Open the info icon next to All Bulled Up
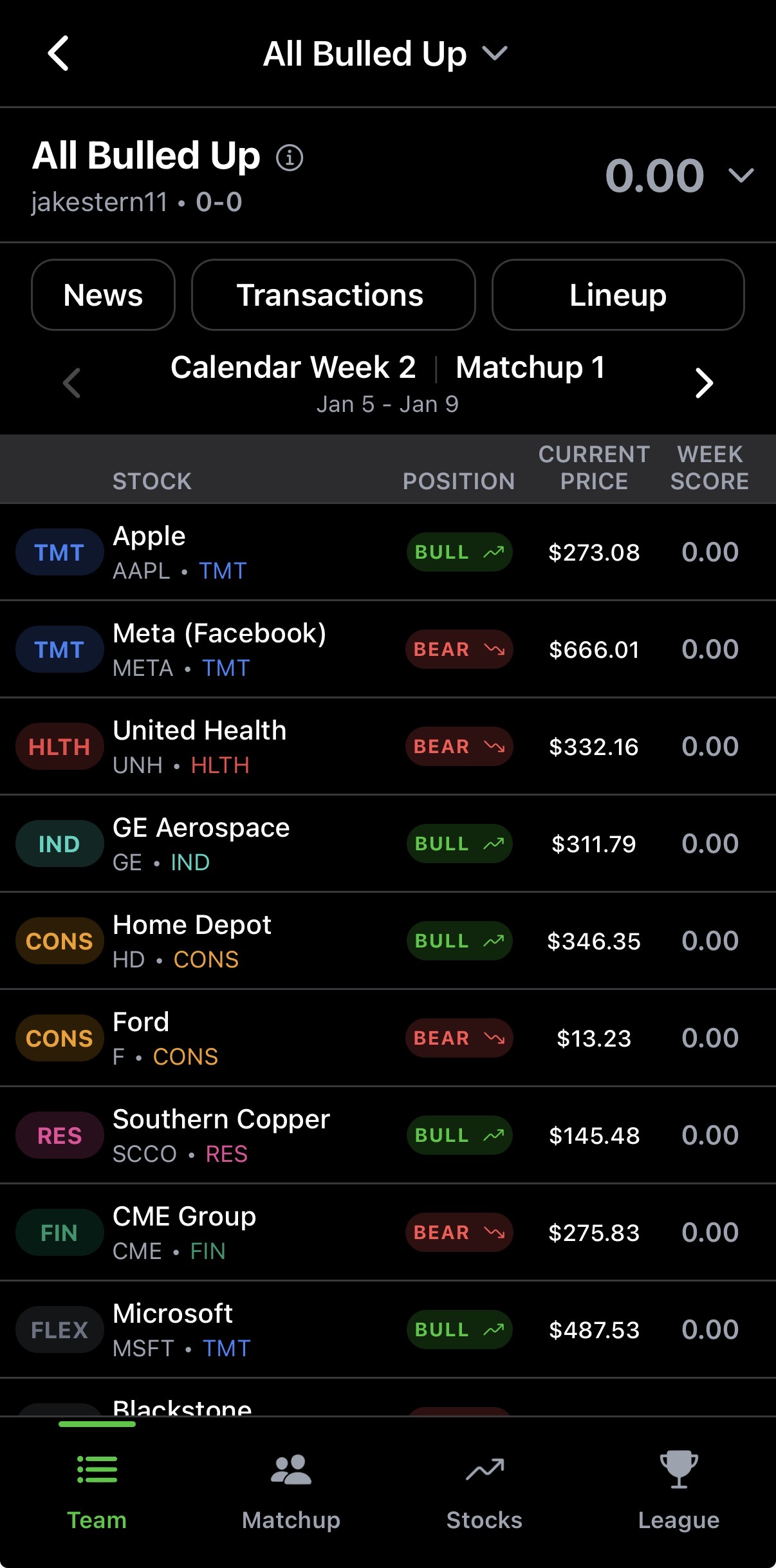 coord(291,156)
